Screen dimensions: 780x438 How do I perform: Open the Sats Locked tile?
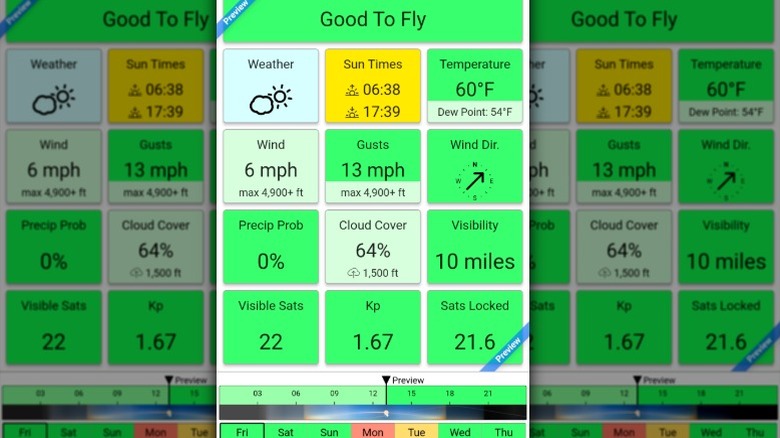474,326
